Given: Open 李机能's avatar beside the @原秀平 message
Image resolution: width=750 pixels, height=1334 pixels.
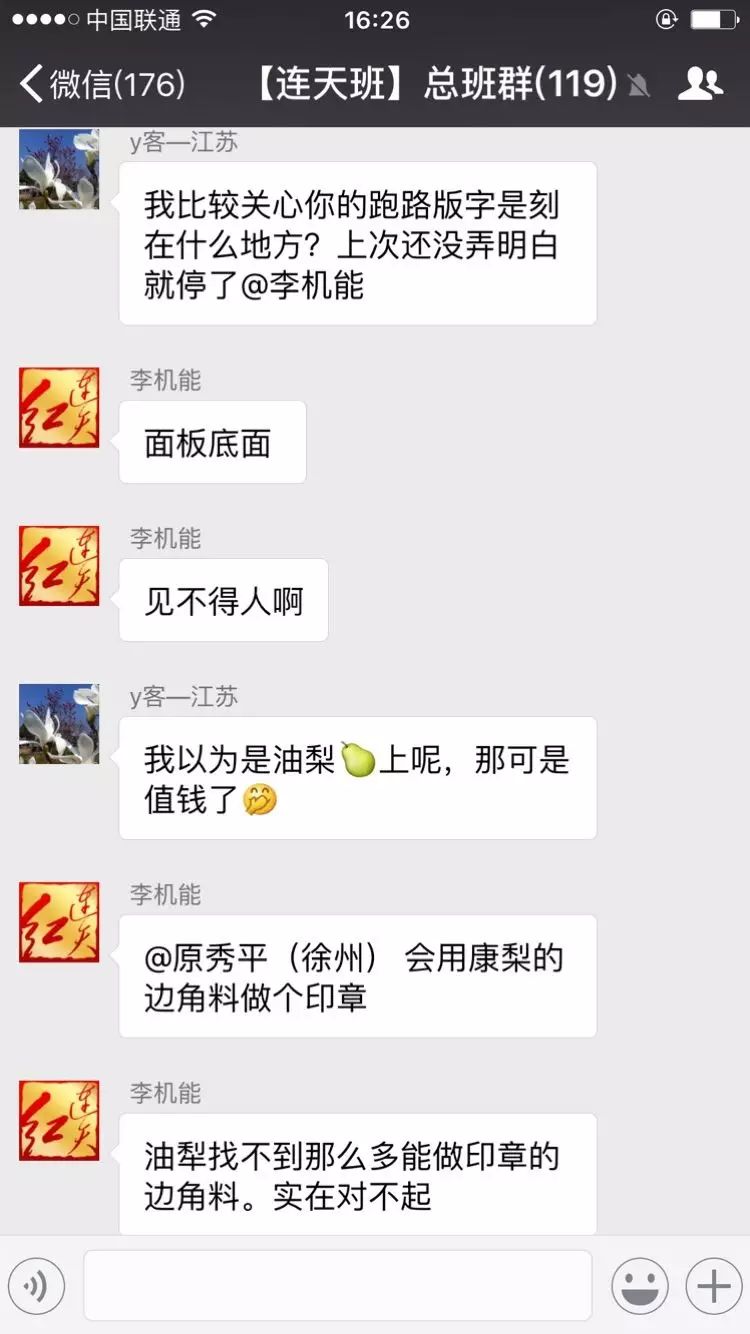Looking at the screenshot, I should click(x=59, y=922).
